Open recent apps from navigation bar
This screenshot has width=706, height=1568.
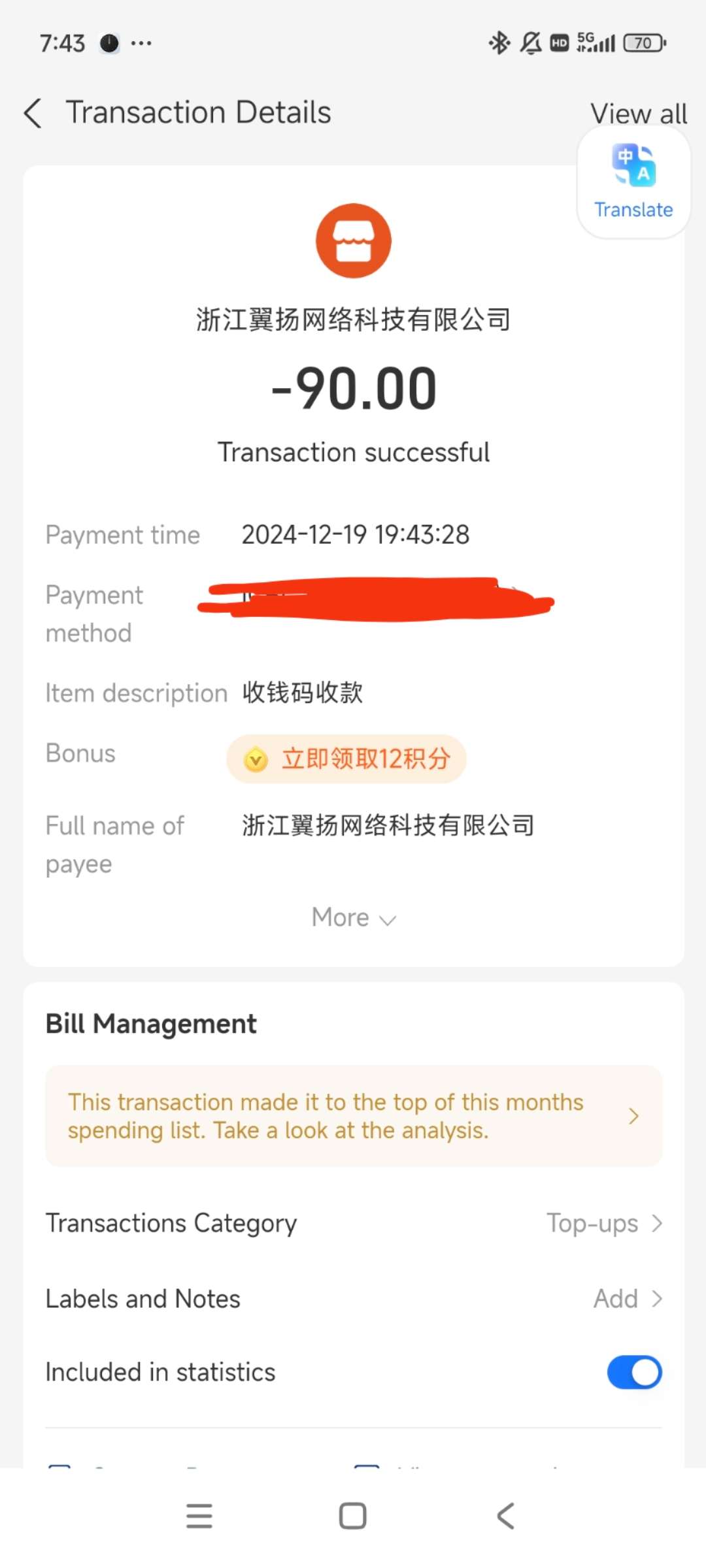tap(199, 1516)
